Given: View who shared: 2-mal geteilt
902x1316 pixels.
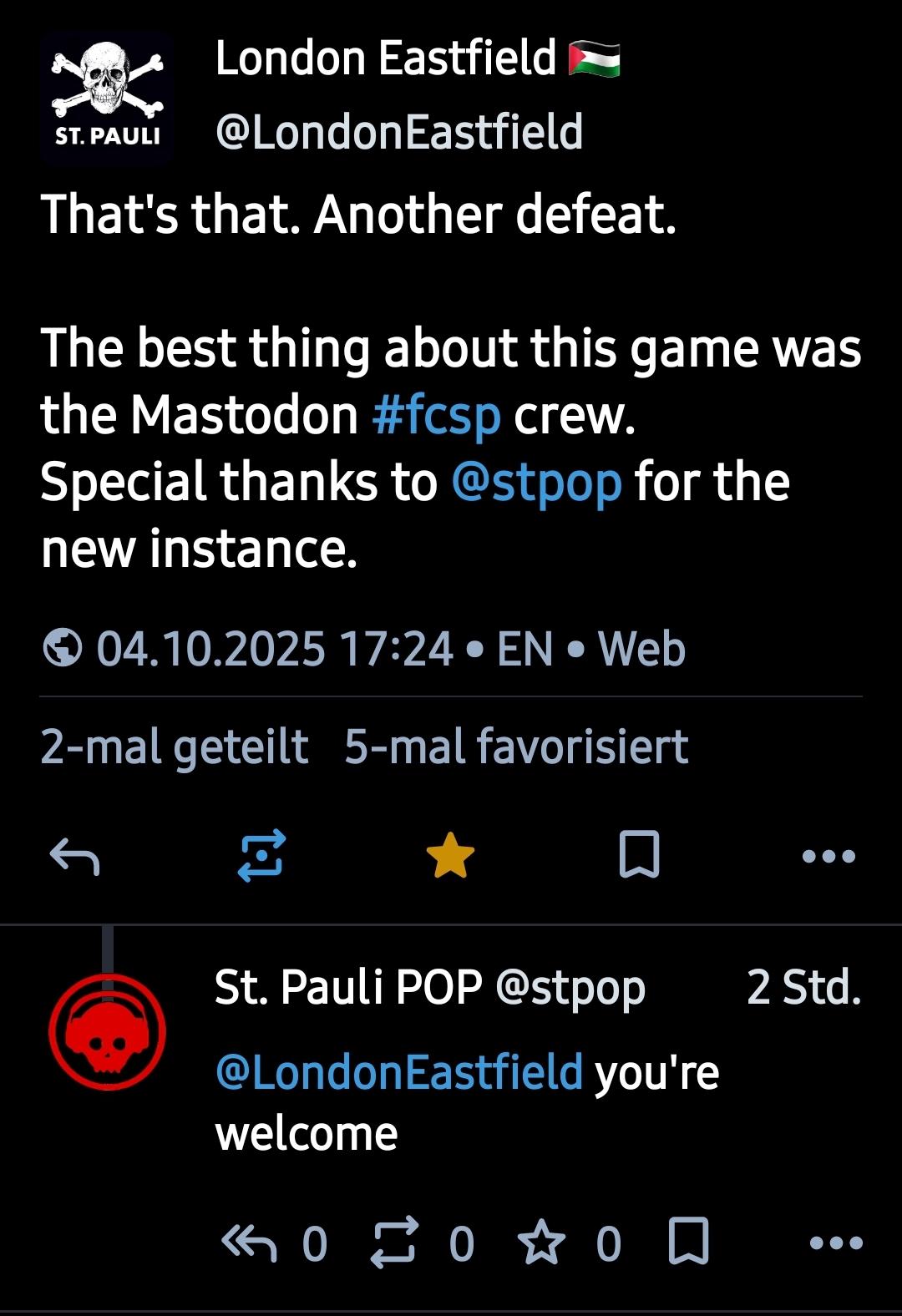Looking at the screenshot, I should (175, 746).
